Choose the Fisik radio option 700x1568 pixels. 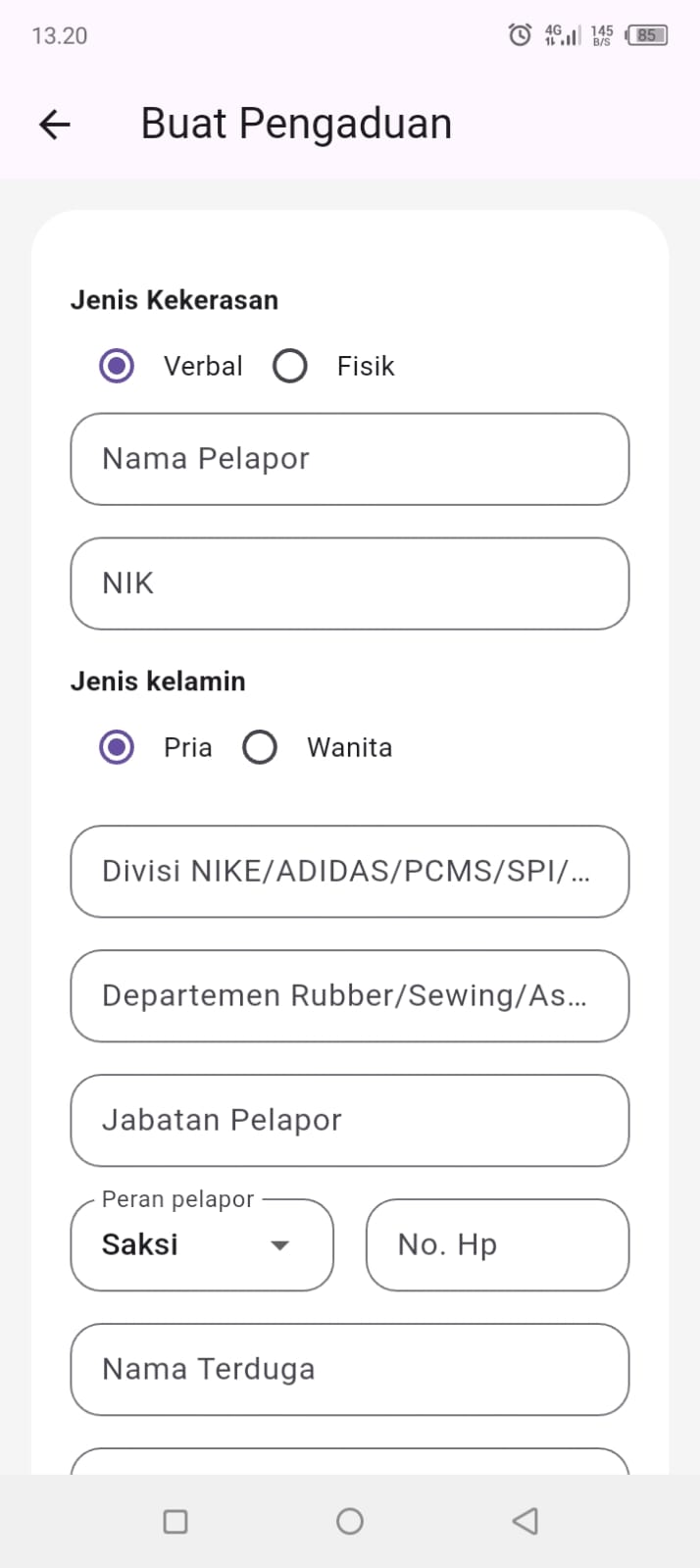pyautogui.click(x=290, y=366)
